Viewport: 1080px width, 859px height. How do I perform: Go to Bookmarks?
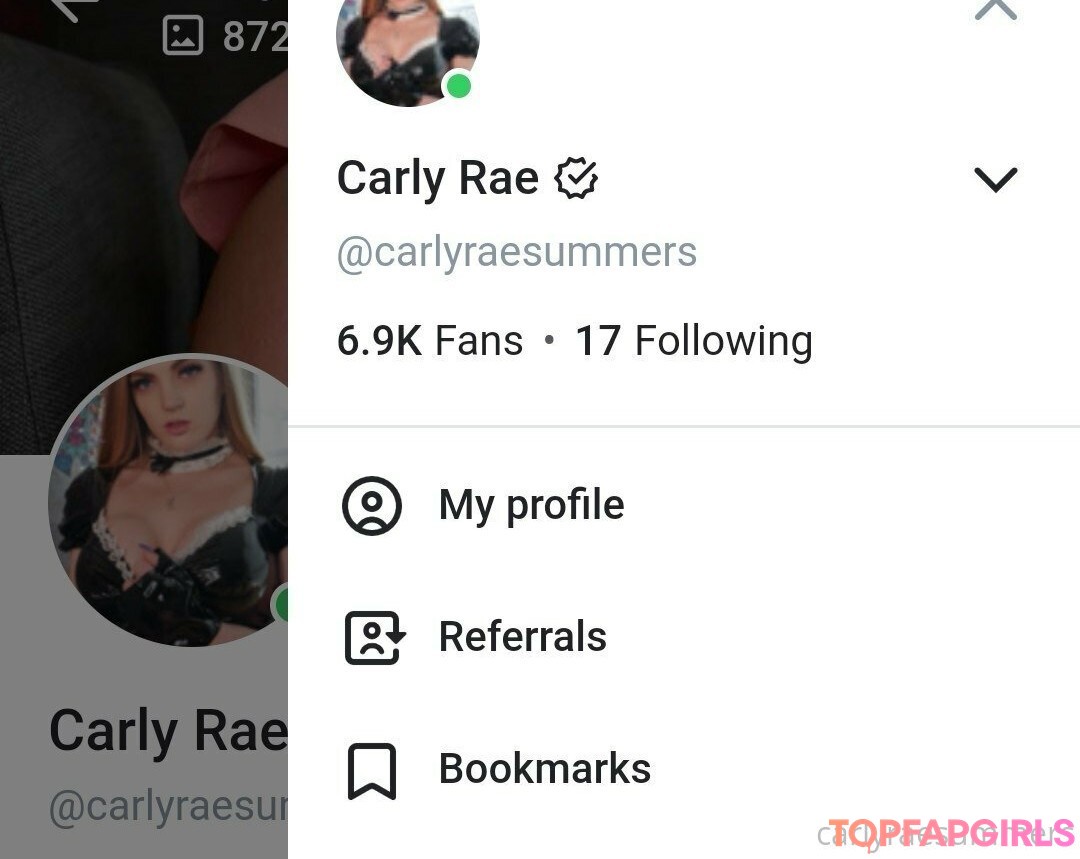coord(544,769)
